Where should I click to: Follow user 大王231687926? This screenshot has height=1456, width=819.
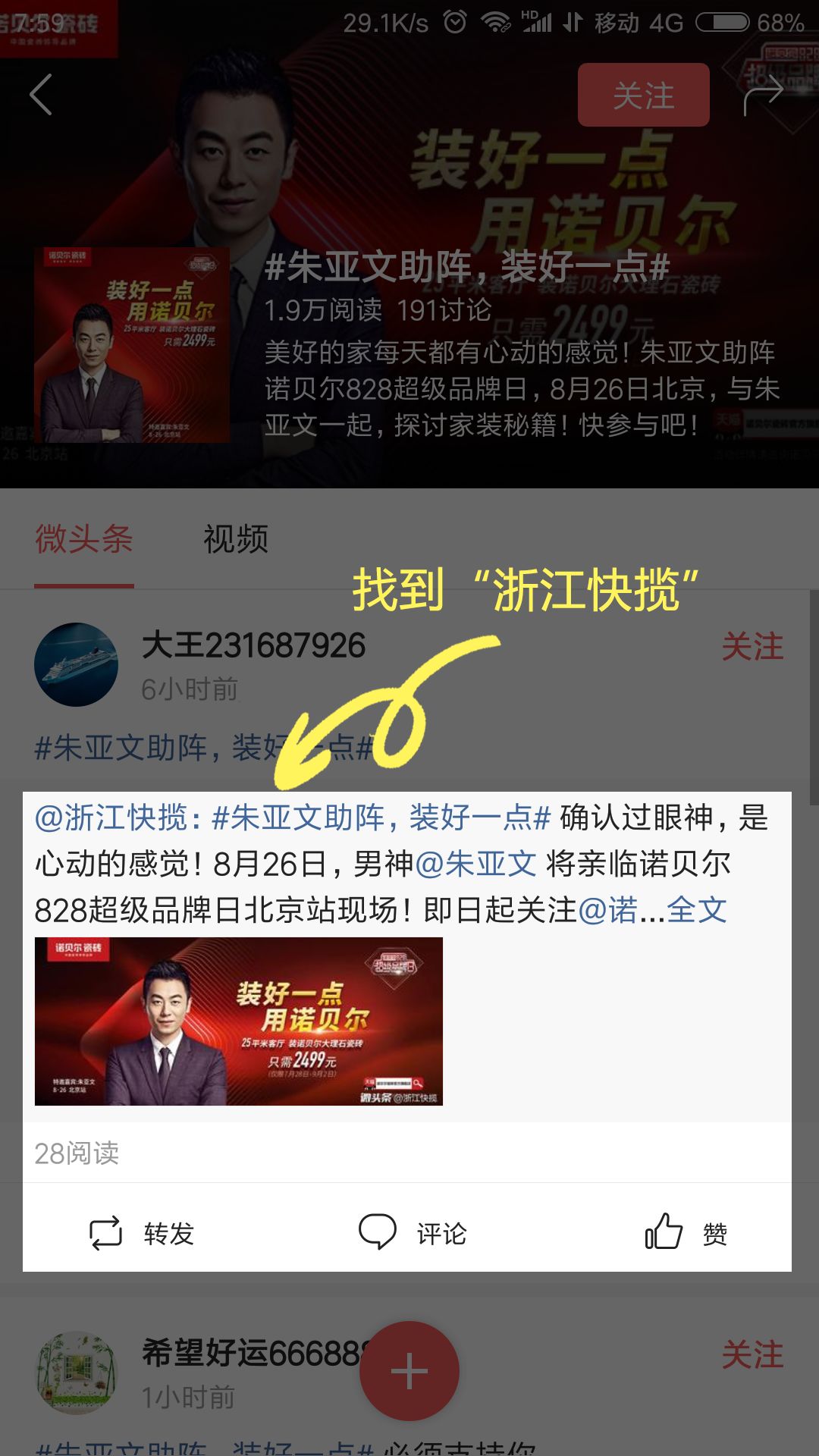[752, 646]
